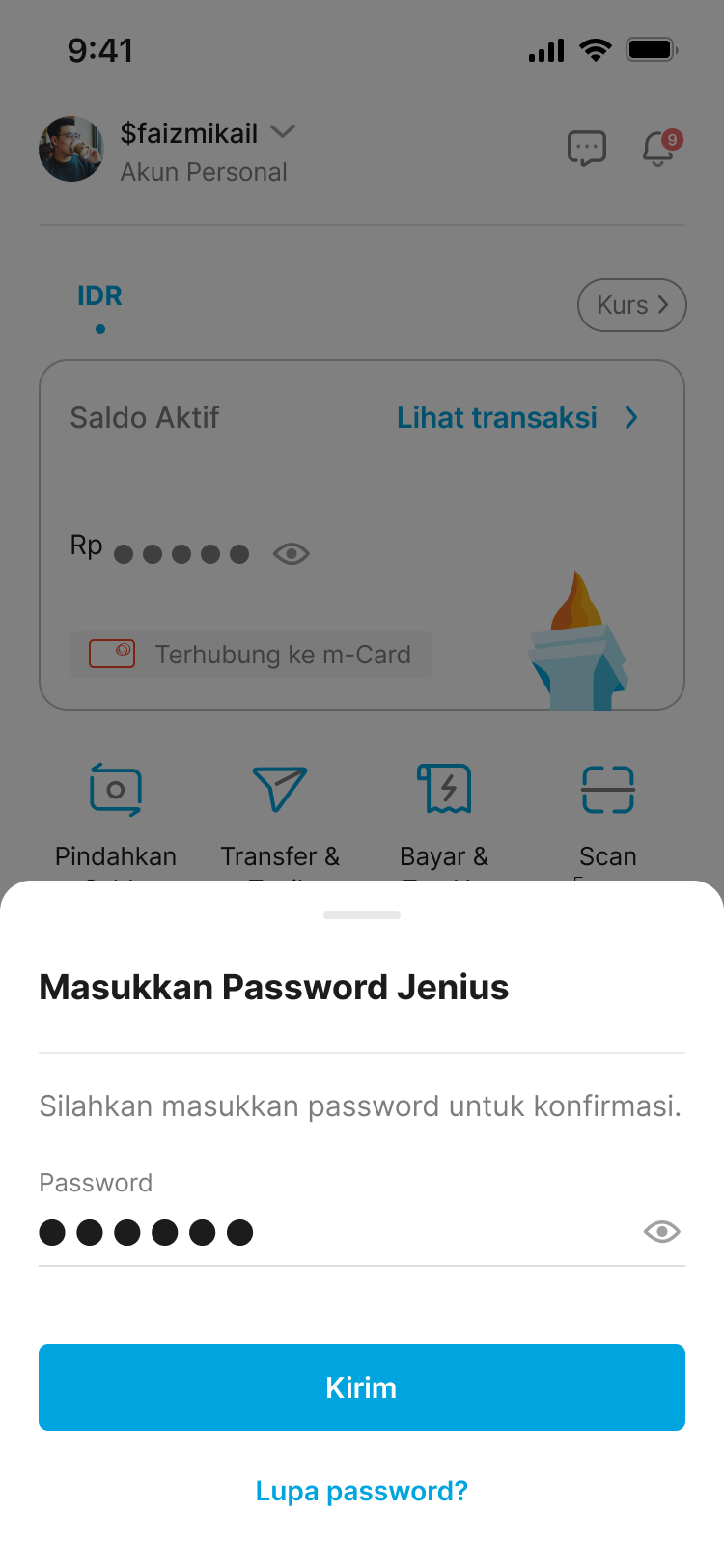Open the Lupa password? link
Image resolution: width=724 pixels, height=1568 pixels.
pyautogui.click(x=362, y=1491)
